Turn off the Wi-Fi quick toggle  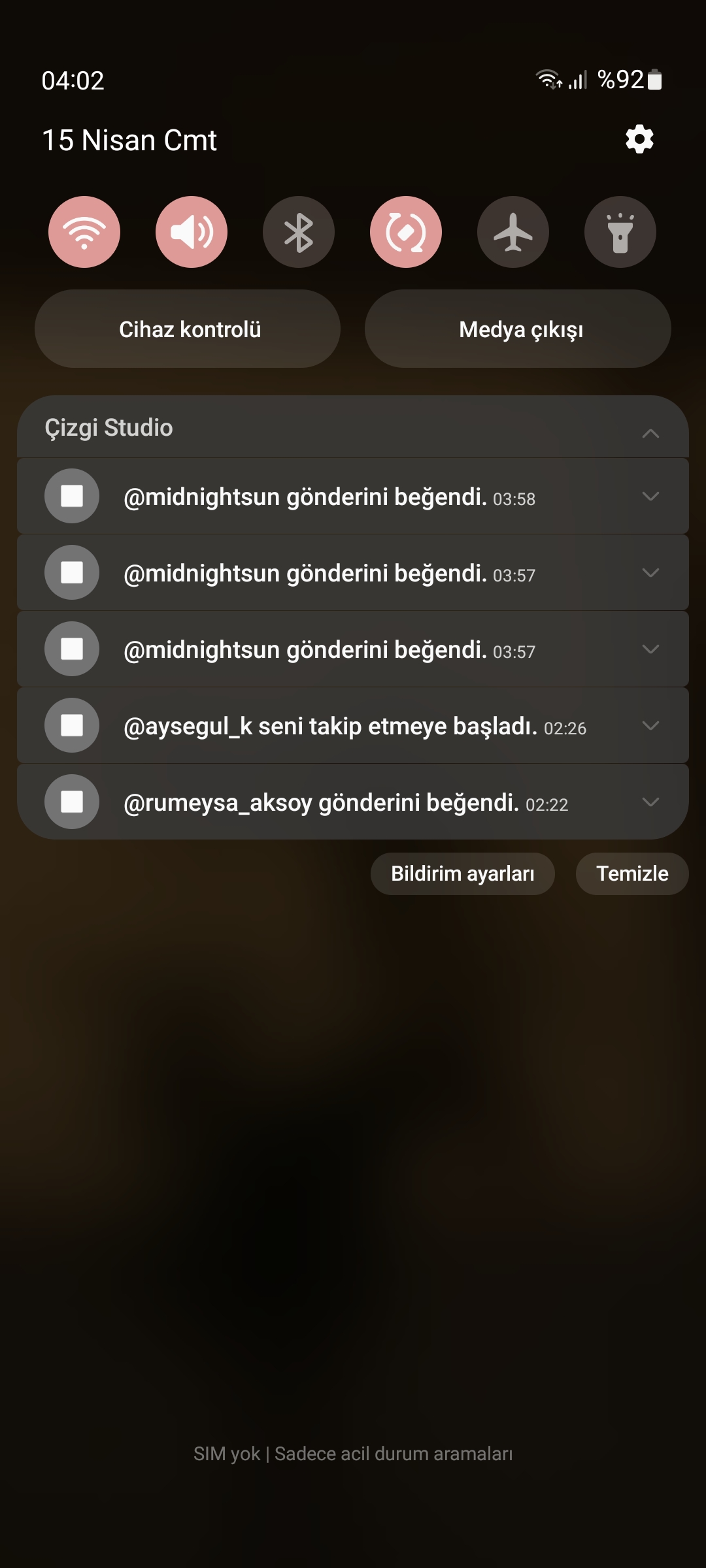(84, 232)
